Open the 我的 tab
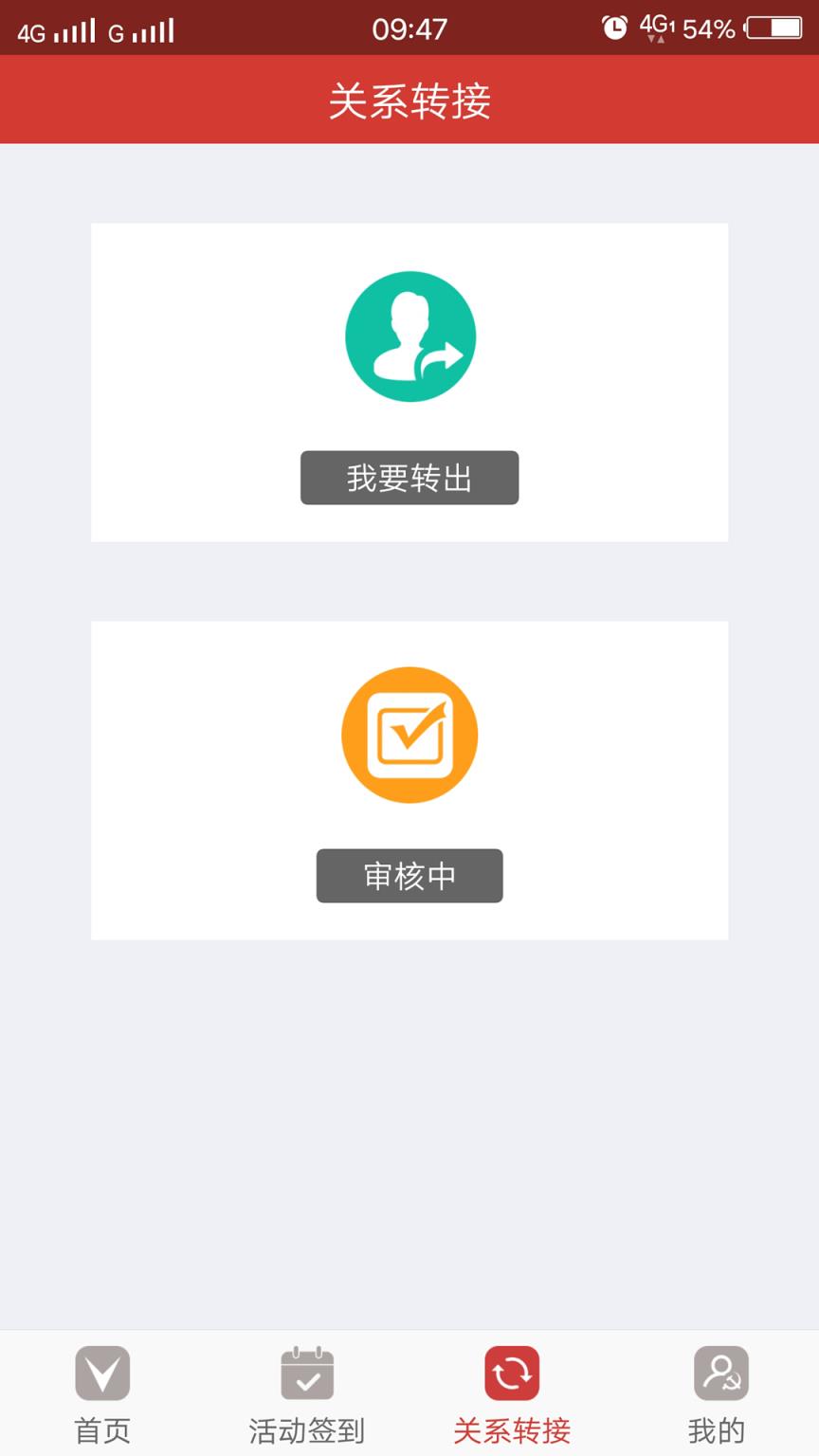 pos(720,1393)
